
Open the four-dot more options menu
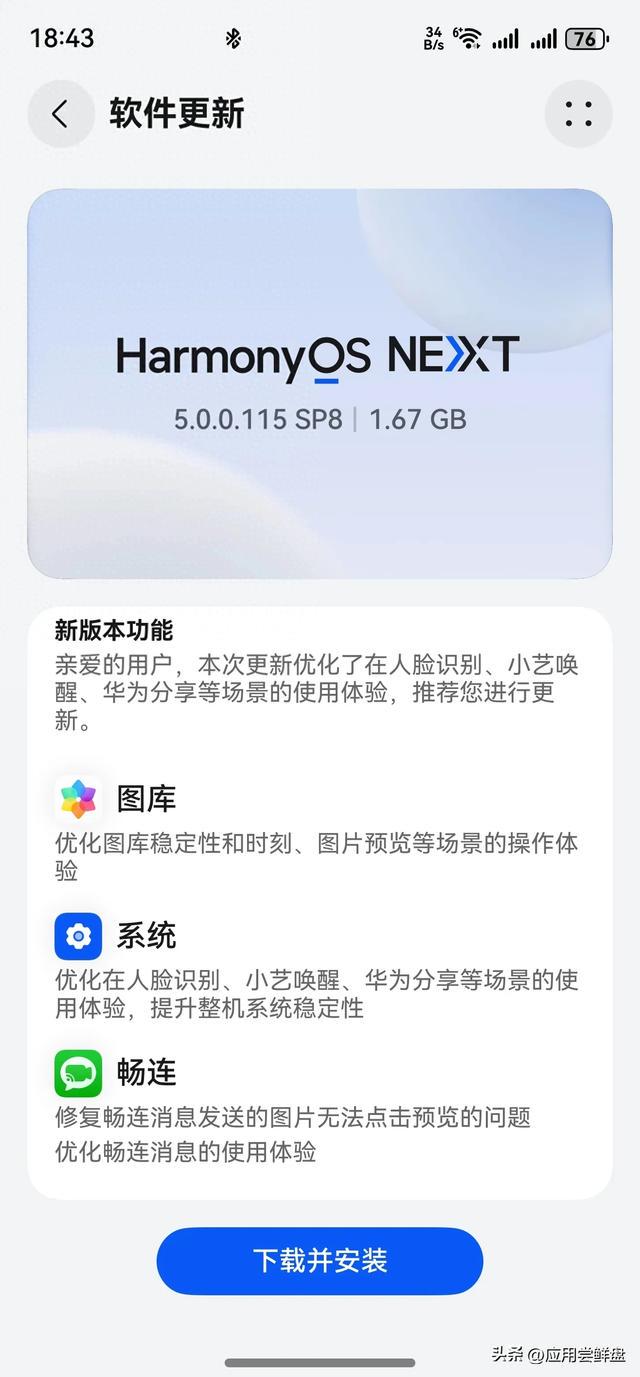[x=578, y=114]
